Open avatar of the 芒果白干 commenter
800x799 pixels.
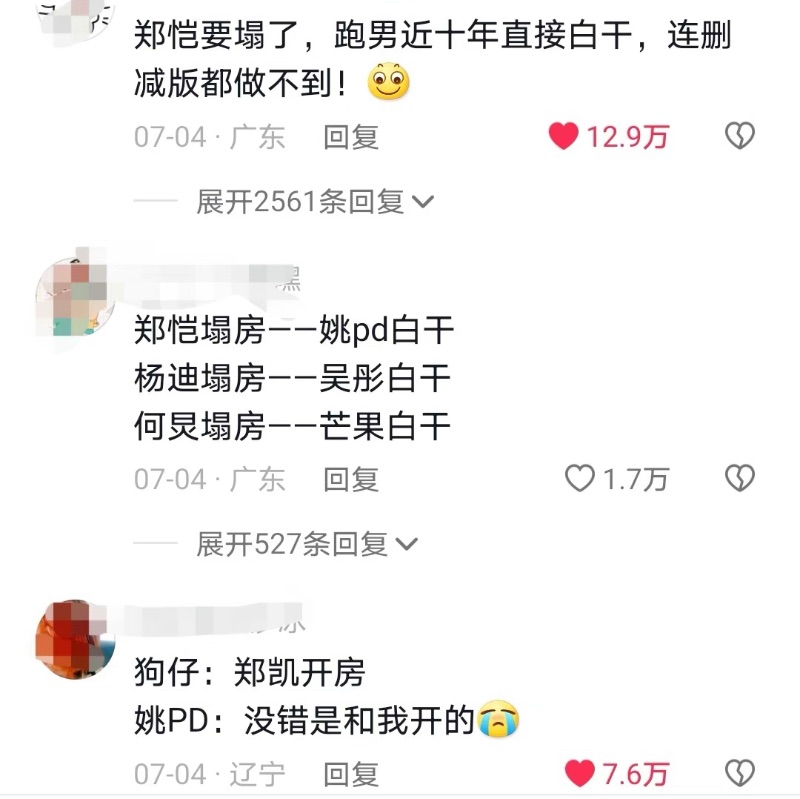[75, 296]
